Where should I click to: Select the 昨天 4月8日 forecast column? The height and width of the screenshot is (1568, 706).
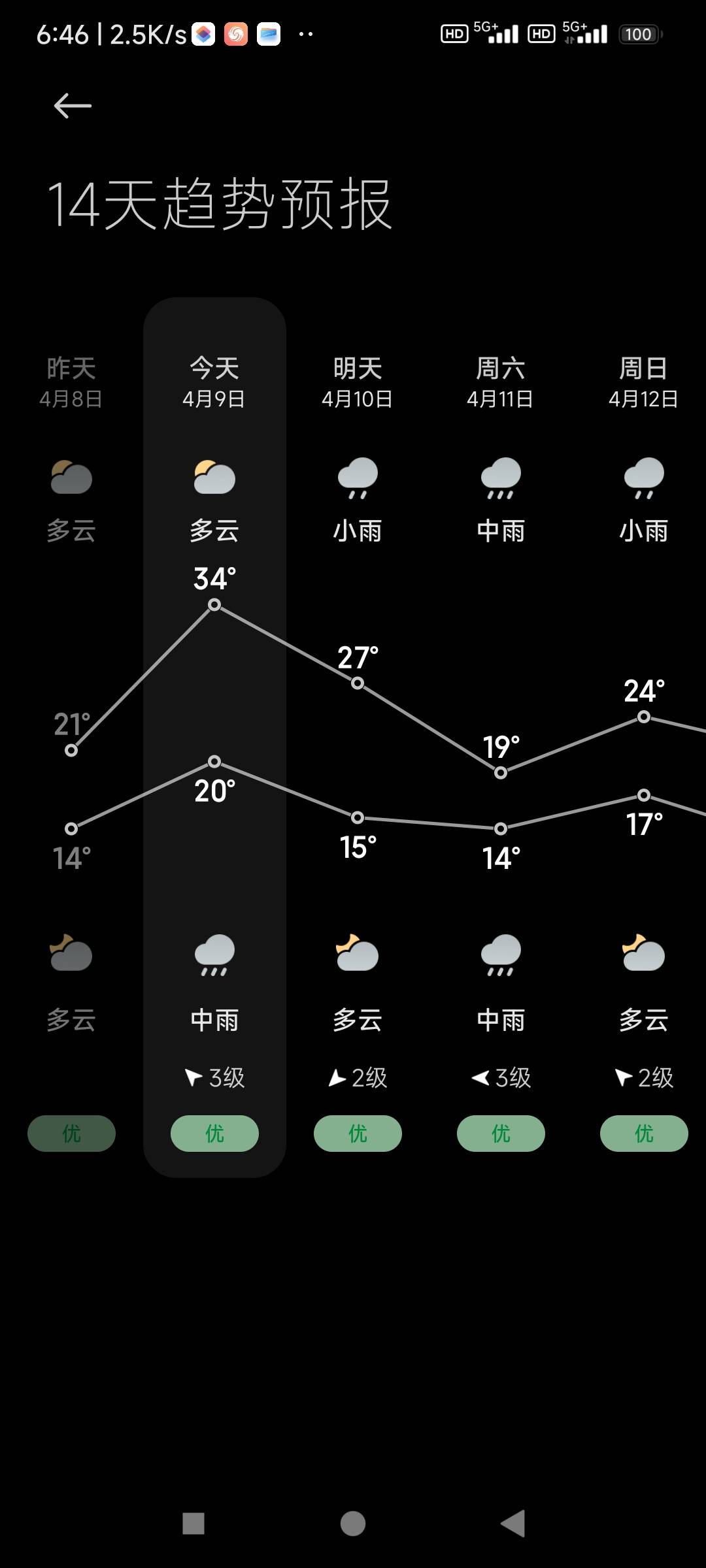[x=71, y=382]
